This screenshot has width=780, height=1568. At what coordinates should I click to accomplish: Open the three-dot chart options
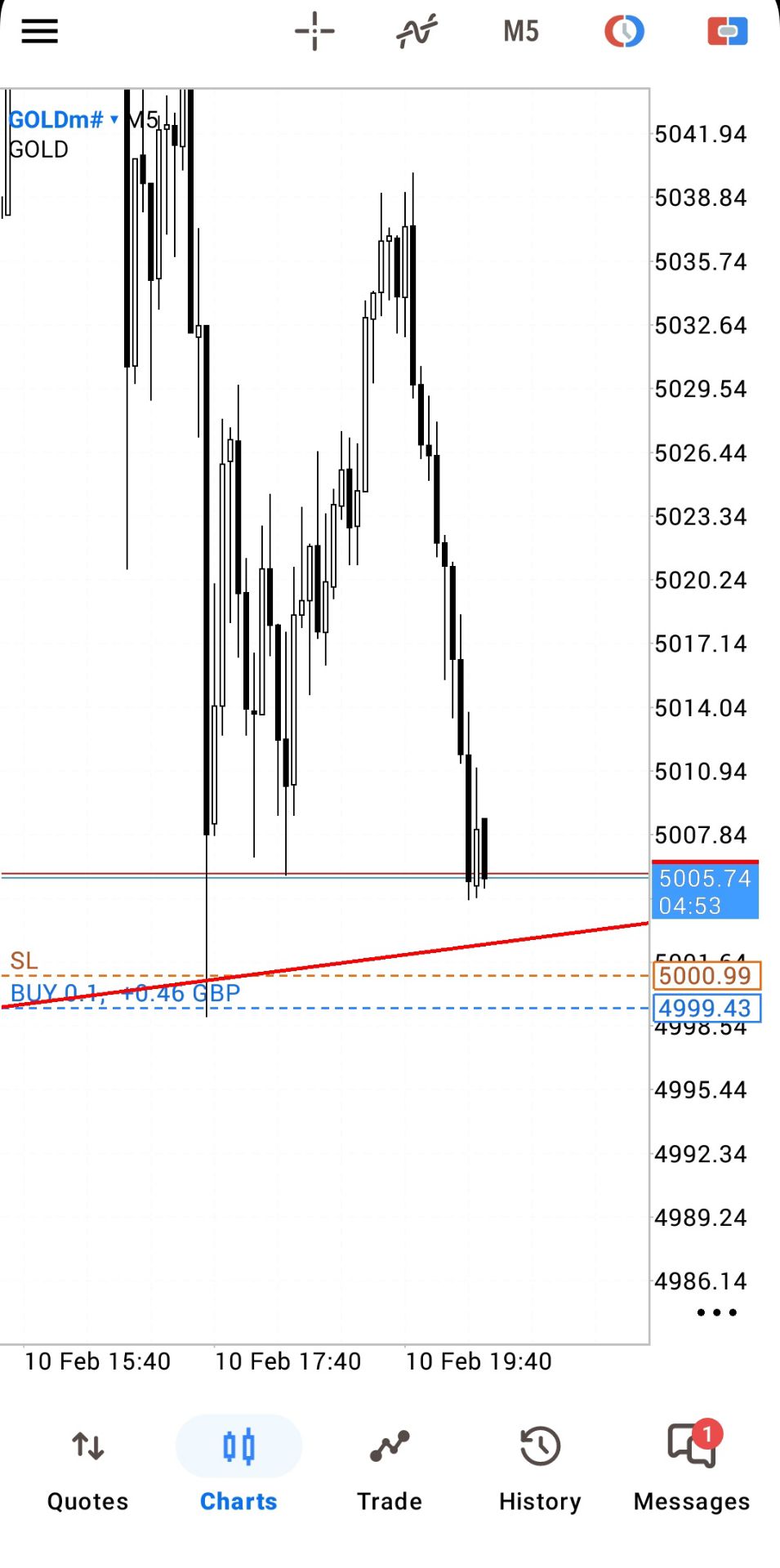(x=716, y=1312)
